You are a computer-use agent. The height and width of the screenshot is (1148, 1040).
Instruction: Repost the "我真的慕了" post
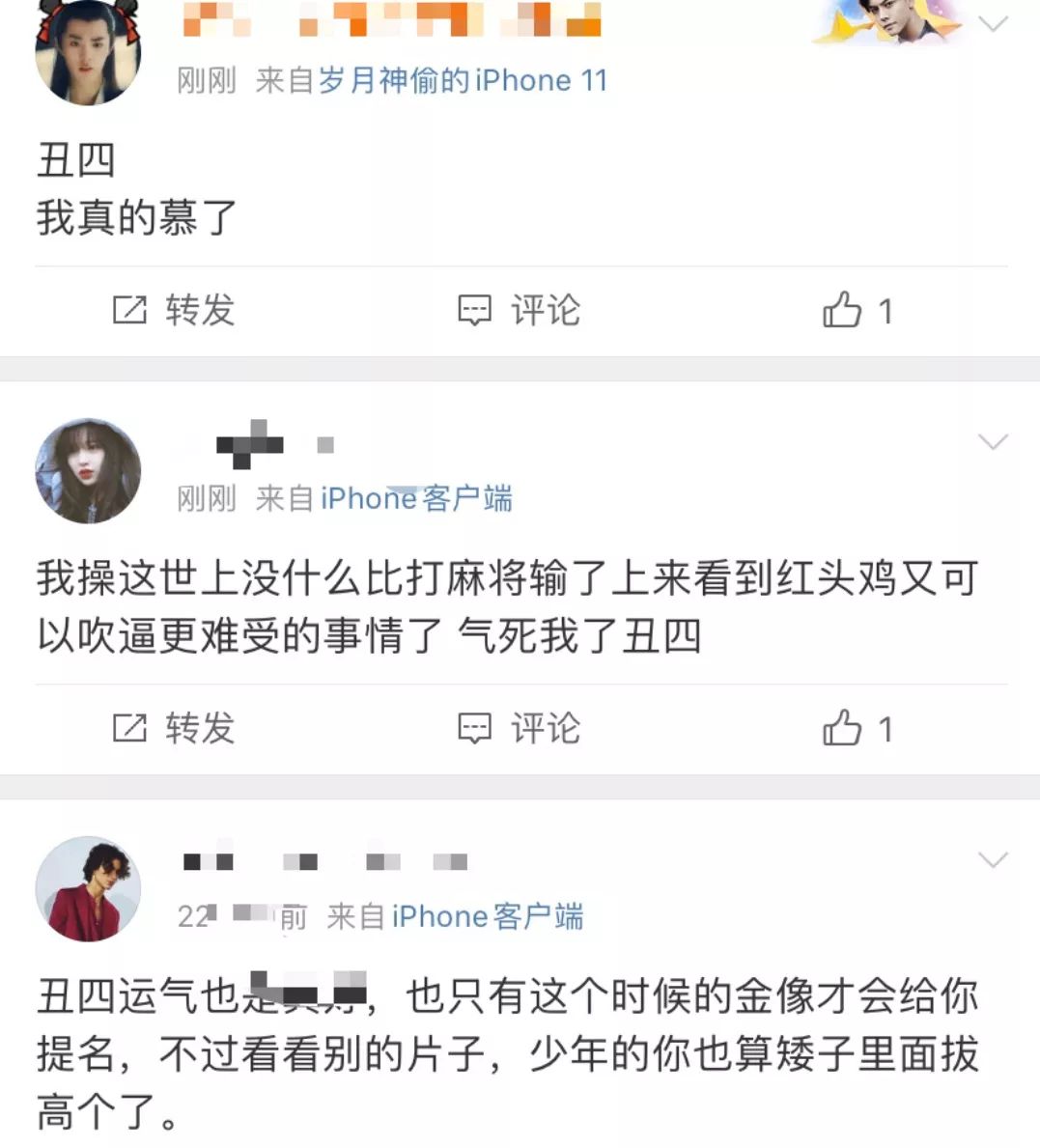[174, 311]
